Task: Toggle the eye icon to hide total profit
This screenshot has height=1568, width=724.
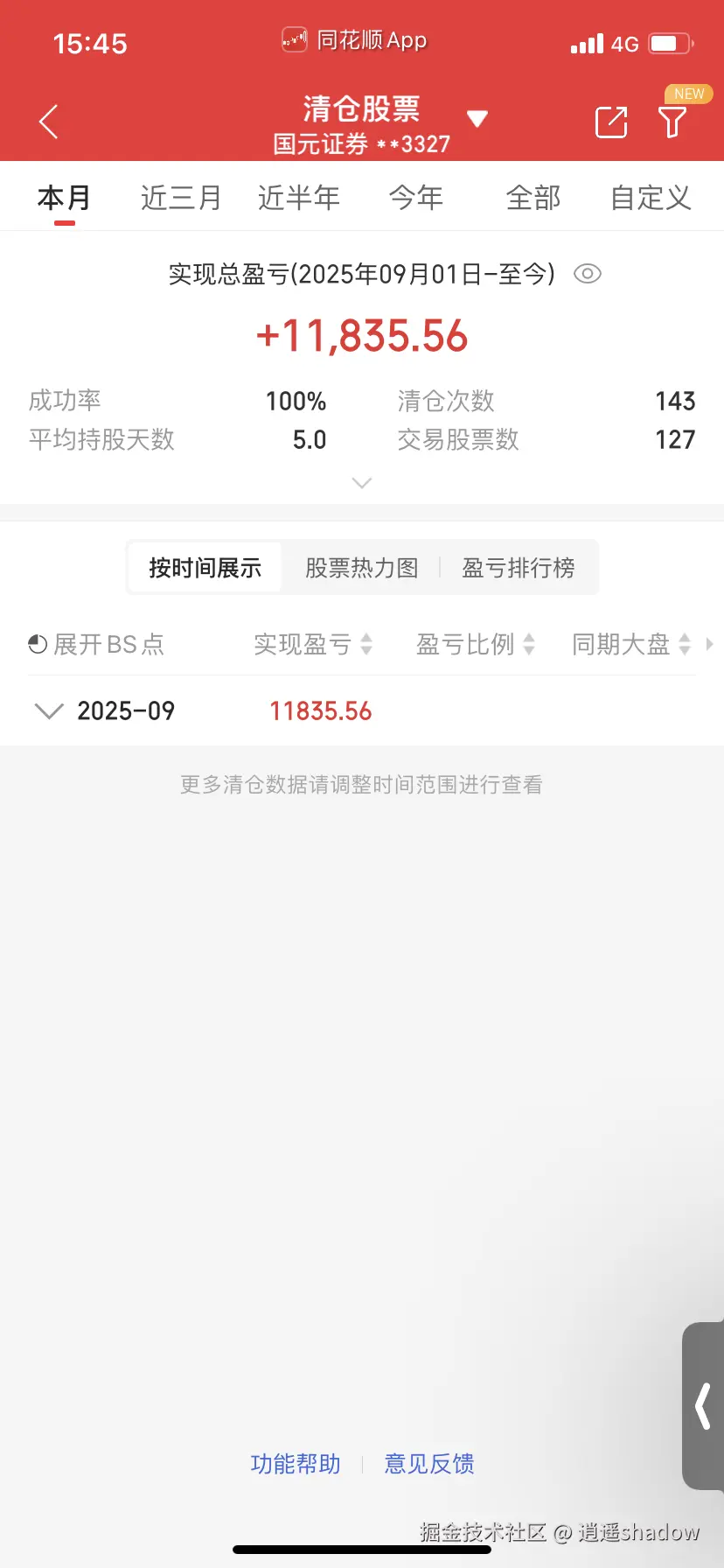Action: pos(587,274)
